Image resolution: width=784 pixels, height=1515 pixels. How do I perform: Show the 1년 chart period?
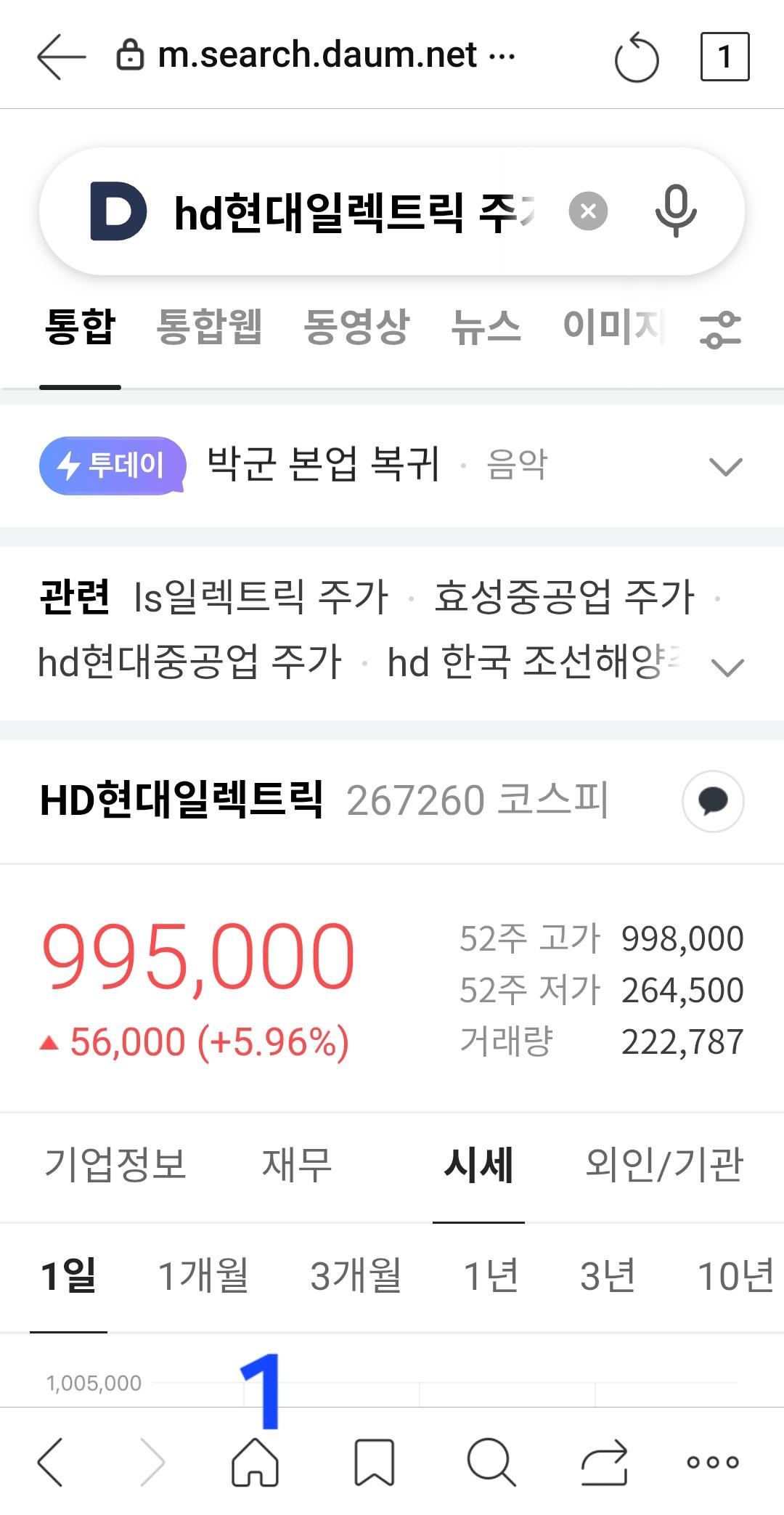point(491,1276)
